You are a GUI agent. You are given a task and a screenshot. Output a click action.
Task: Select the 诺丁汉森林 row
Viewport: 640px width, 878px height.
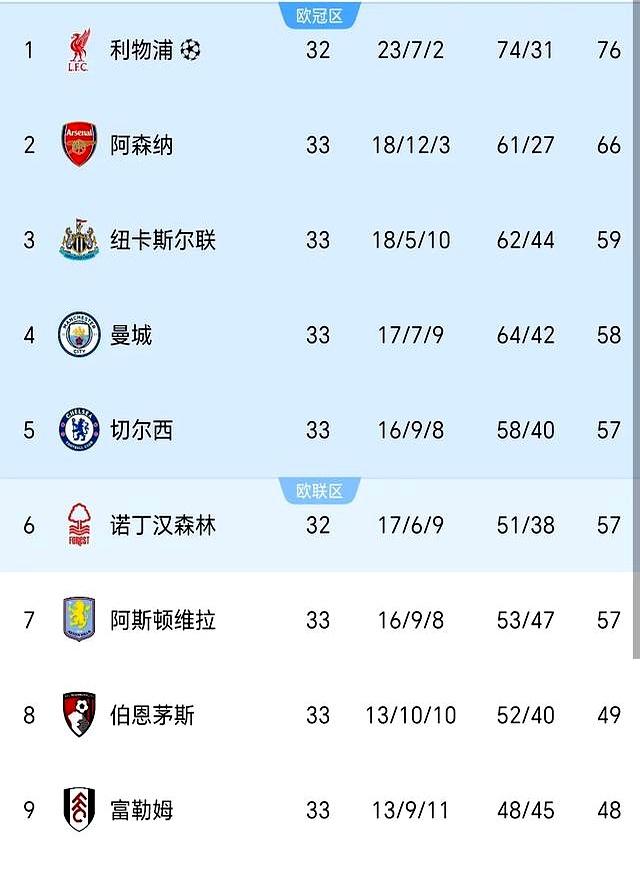162,525
